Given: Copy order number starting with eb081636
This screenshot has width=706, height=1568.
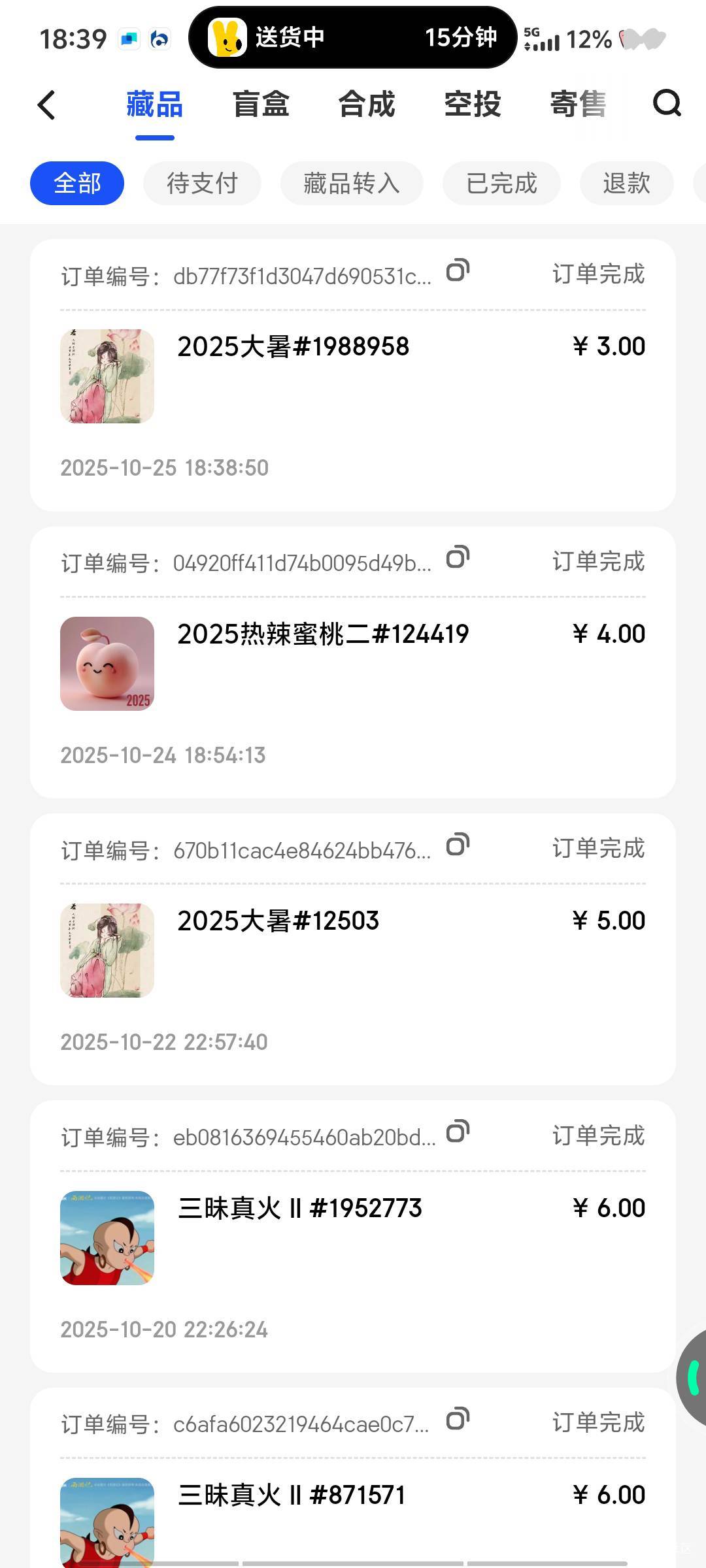Looking at the screenshot, I should coord(458,1132).
